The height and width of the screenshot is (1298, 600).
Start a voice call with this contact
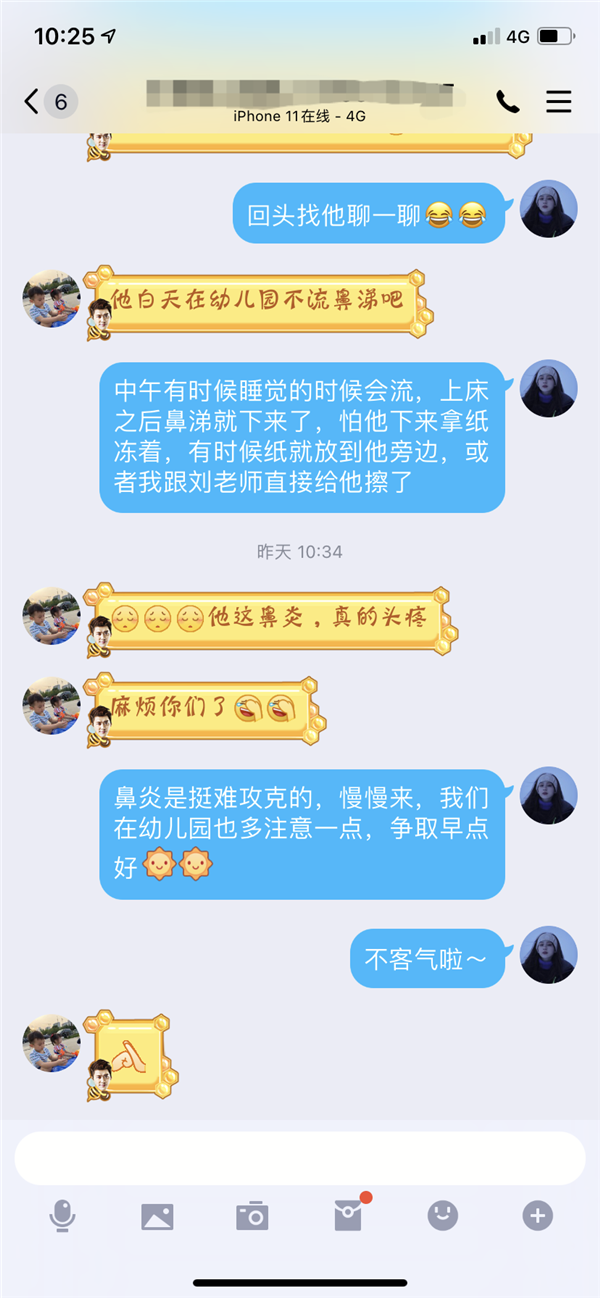click(508, 101)
